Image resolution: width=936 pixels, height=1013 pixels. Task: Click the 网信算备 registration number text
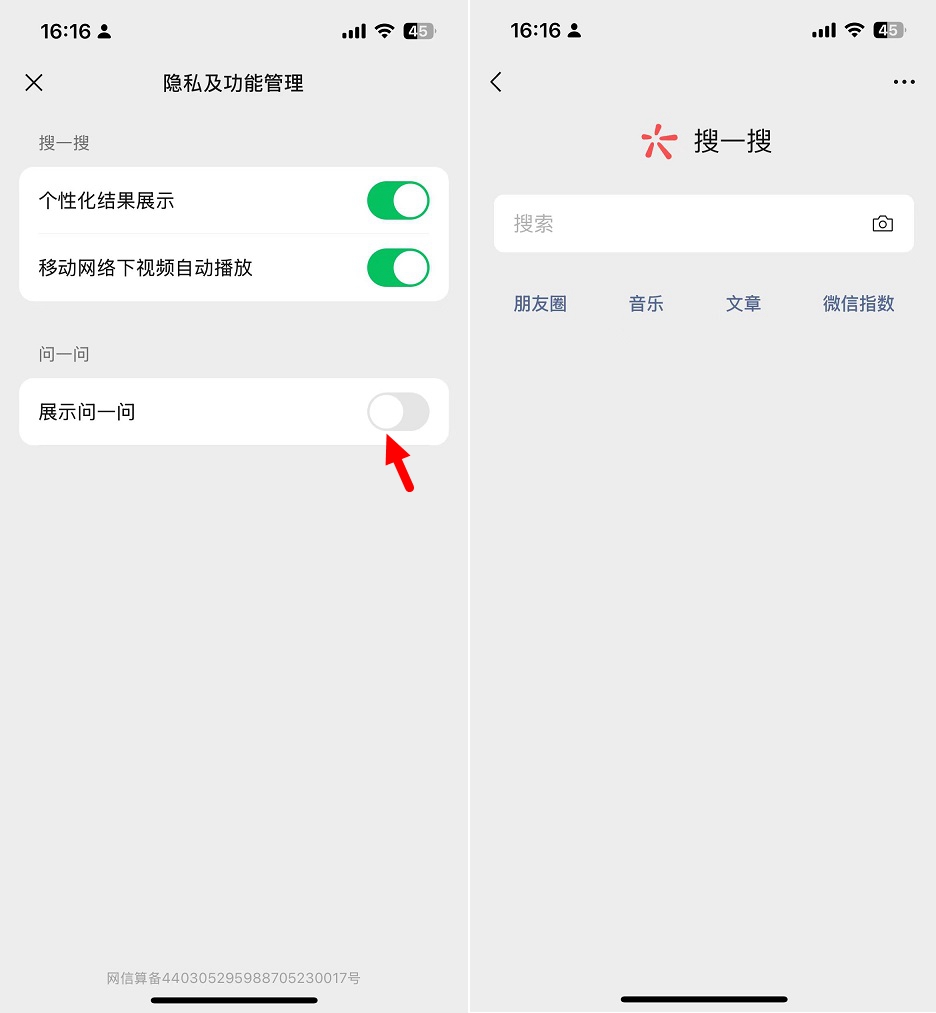point(233,978)
